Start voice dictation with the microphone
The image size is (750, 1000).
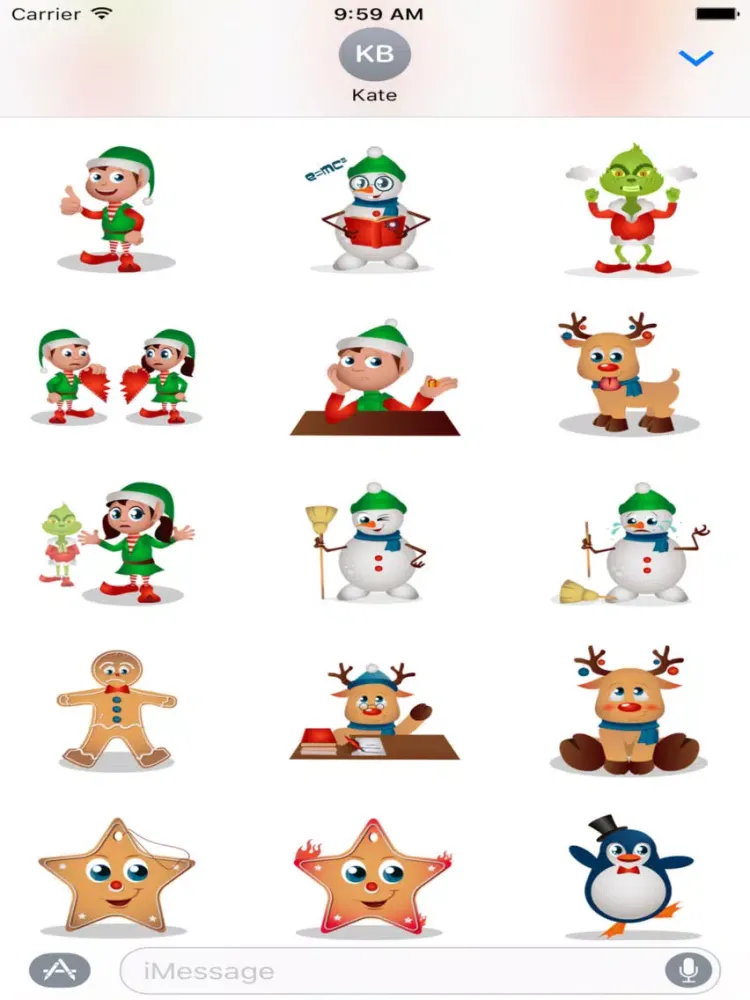pos(688,970)
